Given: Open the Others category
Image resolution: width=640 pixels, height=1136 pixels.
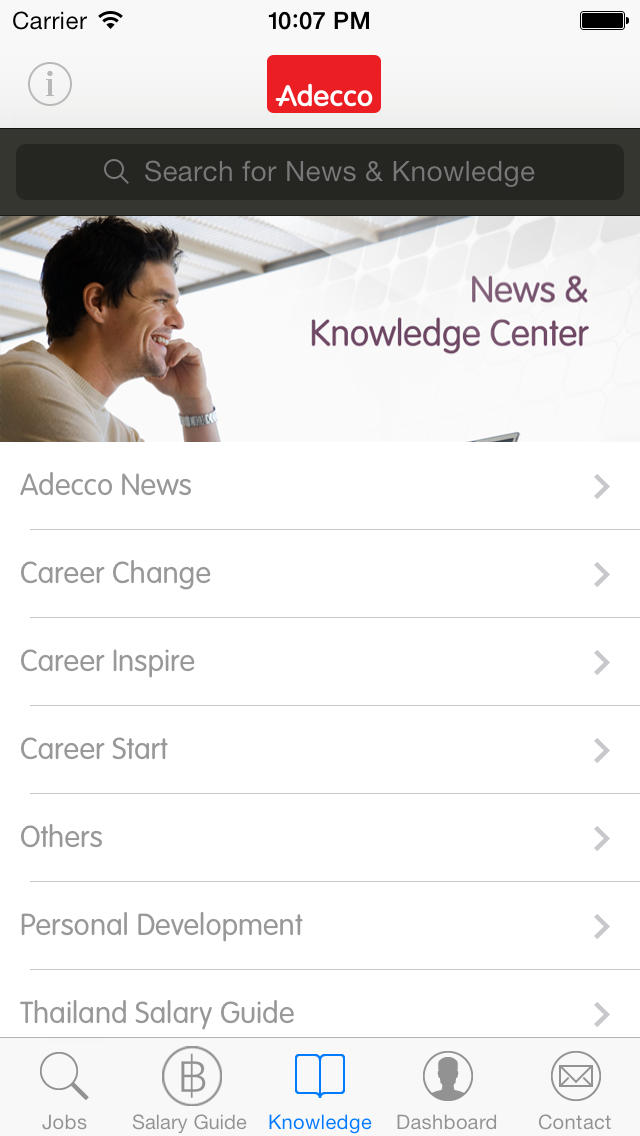Looking at the screenshot, I should click(320, 838).
